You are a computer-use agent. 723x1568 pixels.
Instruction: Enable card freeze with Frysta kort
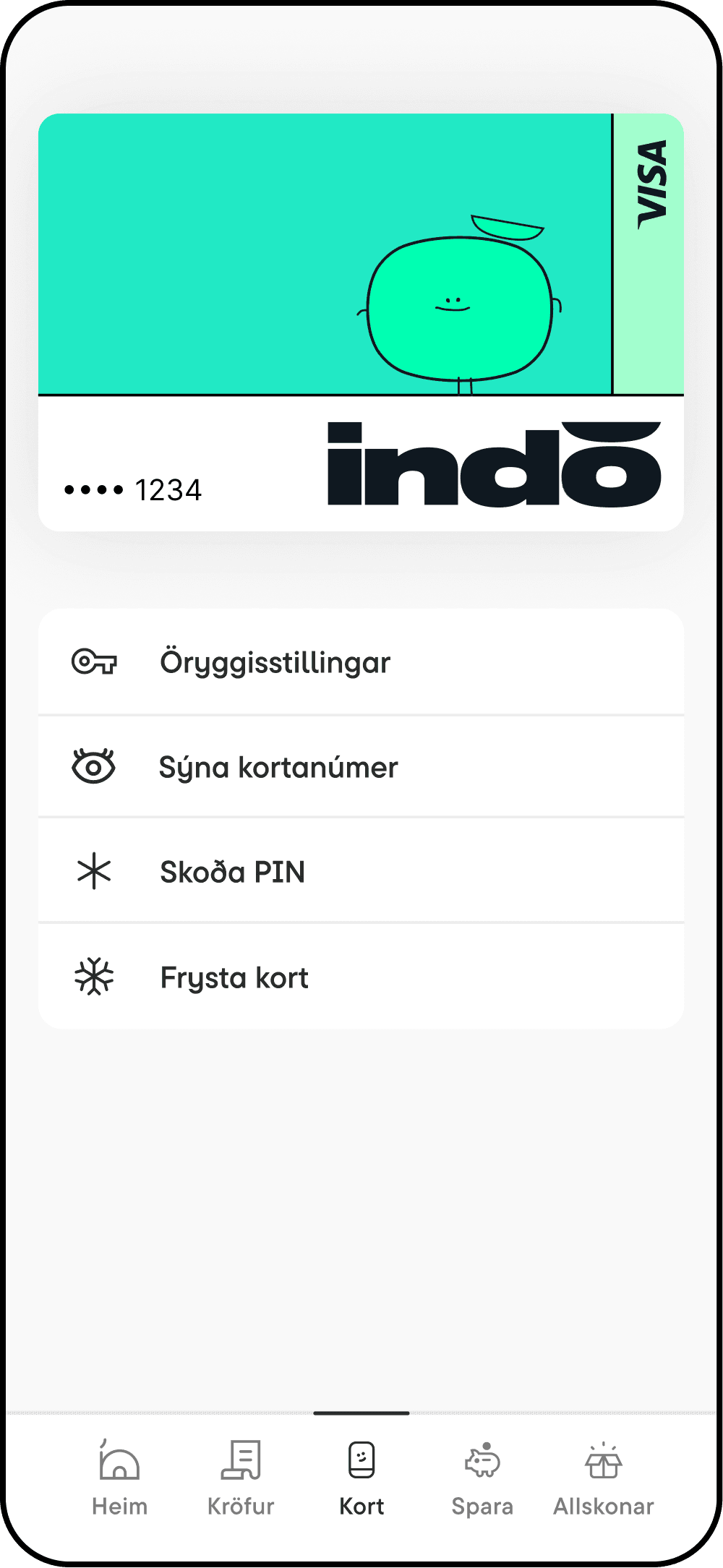pos(235,977)
